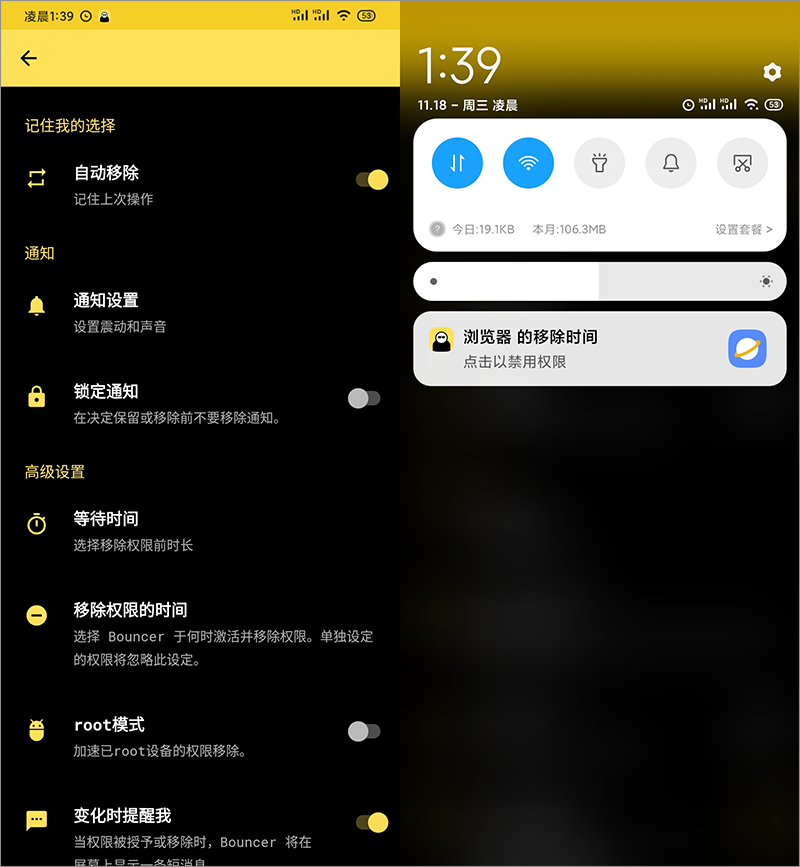Open system settings via the gear icon
The width and height of the screenshot is (800, 867).
(771, 72)
